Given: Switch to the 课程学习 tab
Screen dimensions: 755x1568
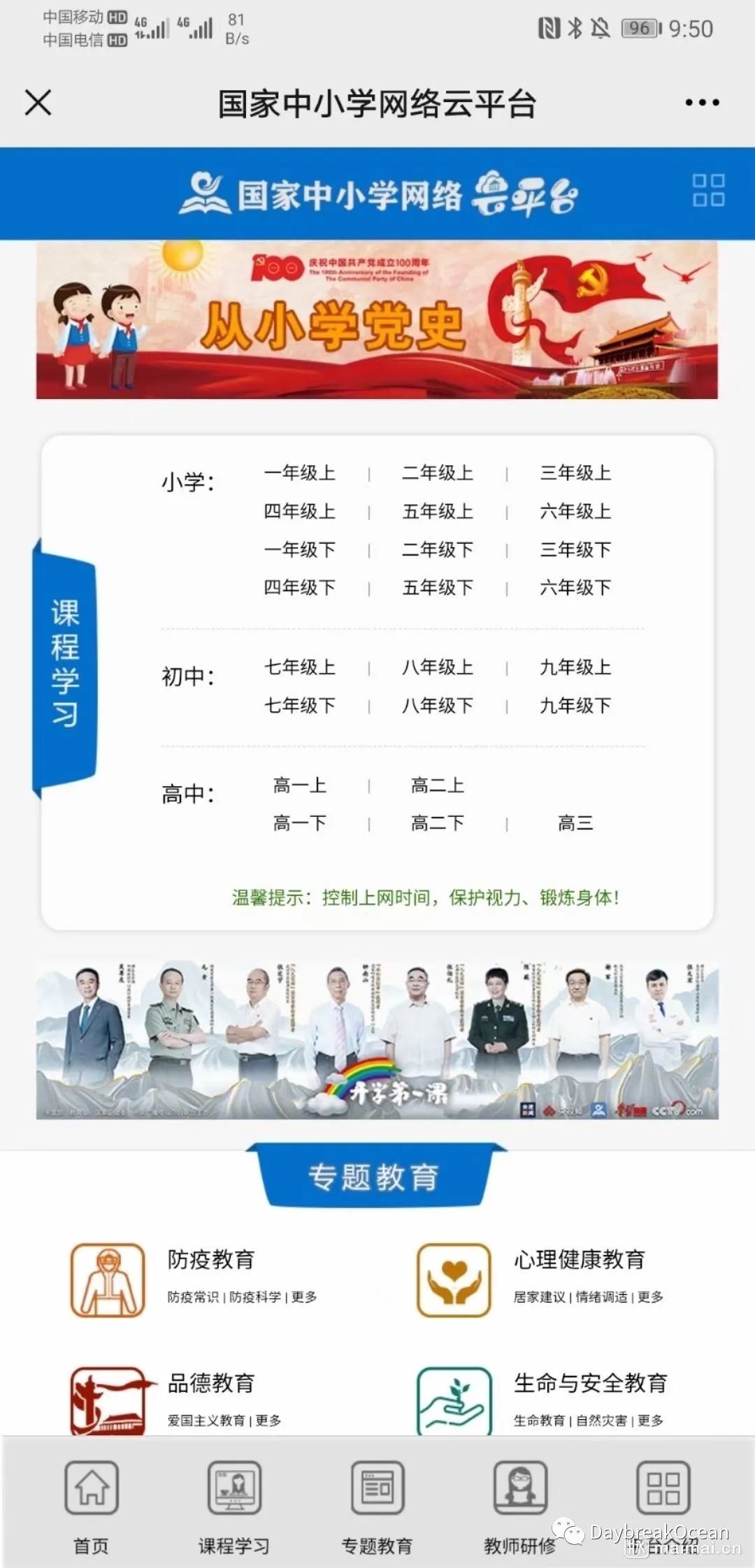Looking at the screenshot, I should coord(234,1502).
